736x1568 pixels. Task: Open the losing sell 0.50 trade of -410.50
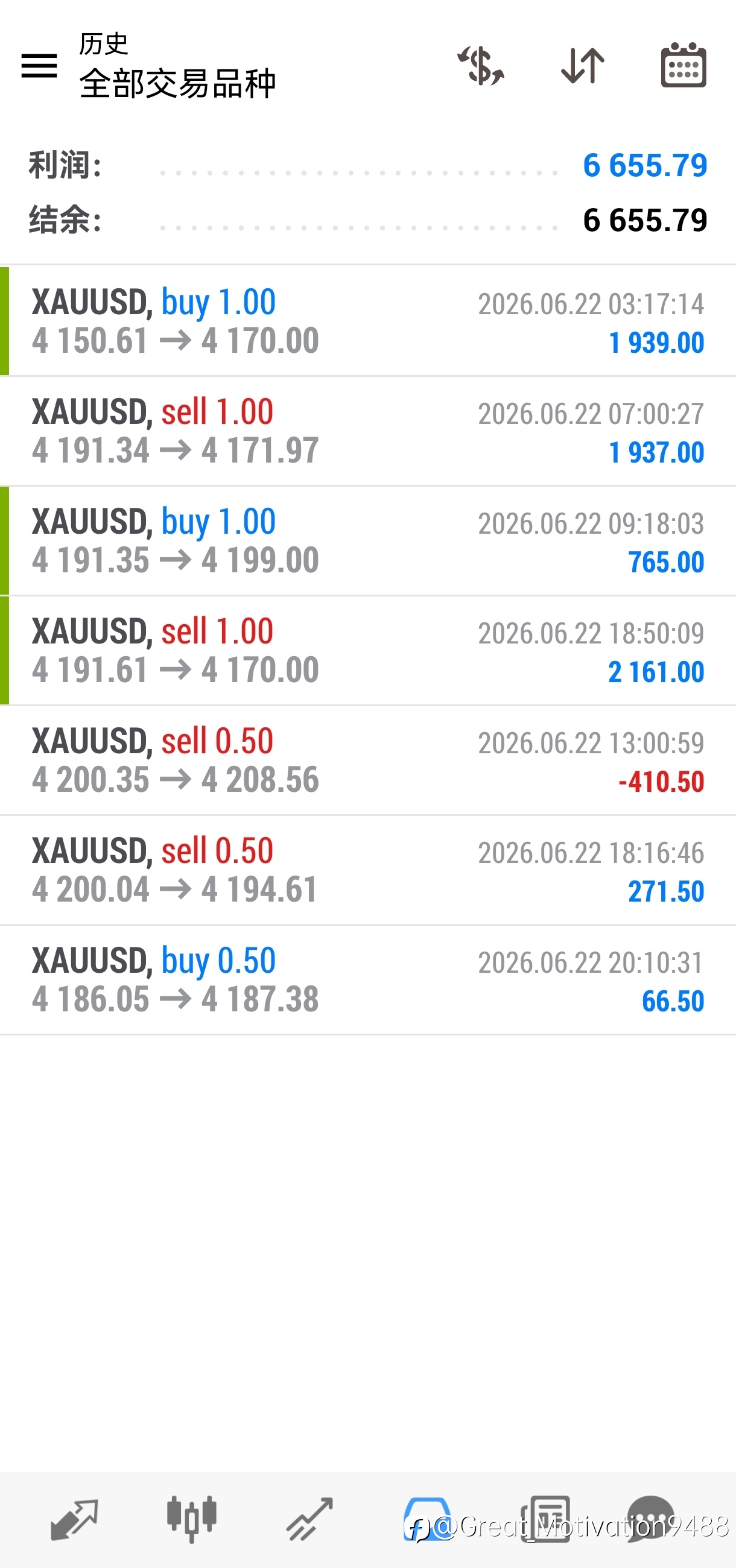click(367, 760)
